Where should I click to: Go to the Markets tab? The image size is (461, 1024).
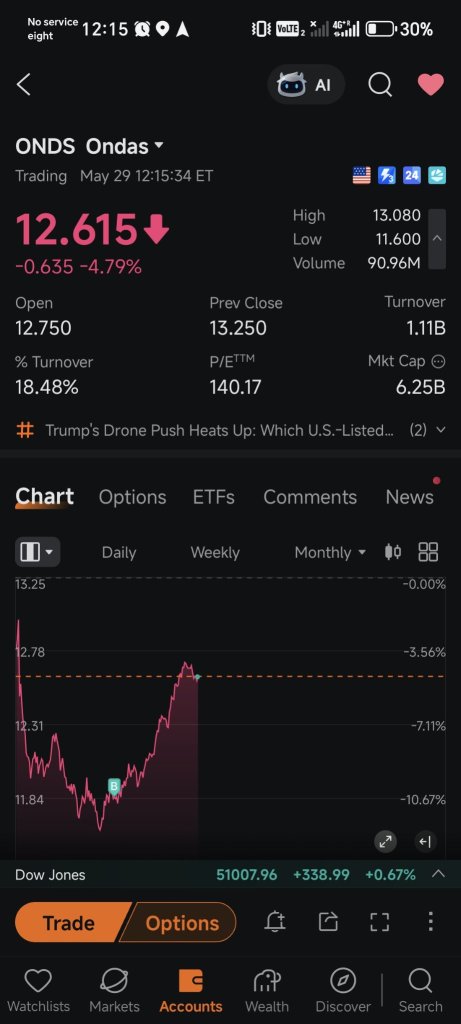click(114, 990)
